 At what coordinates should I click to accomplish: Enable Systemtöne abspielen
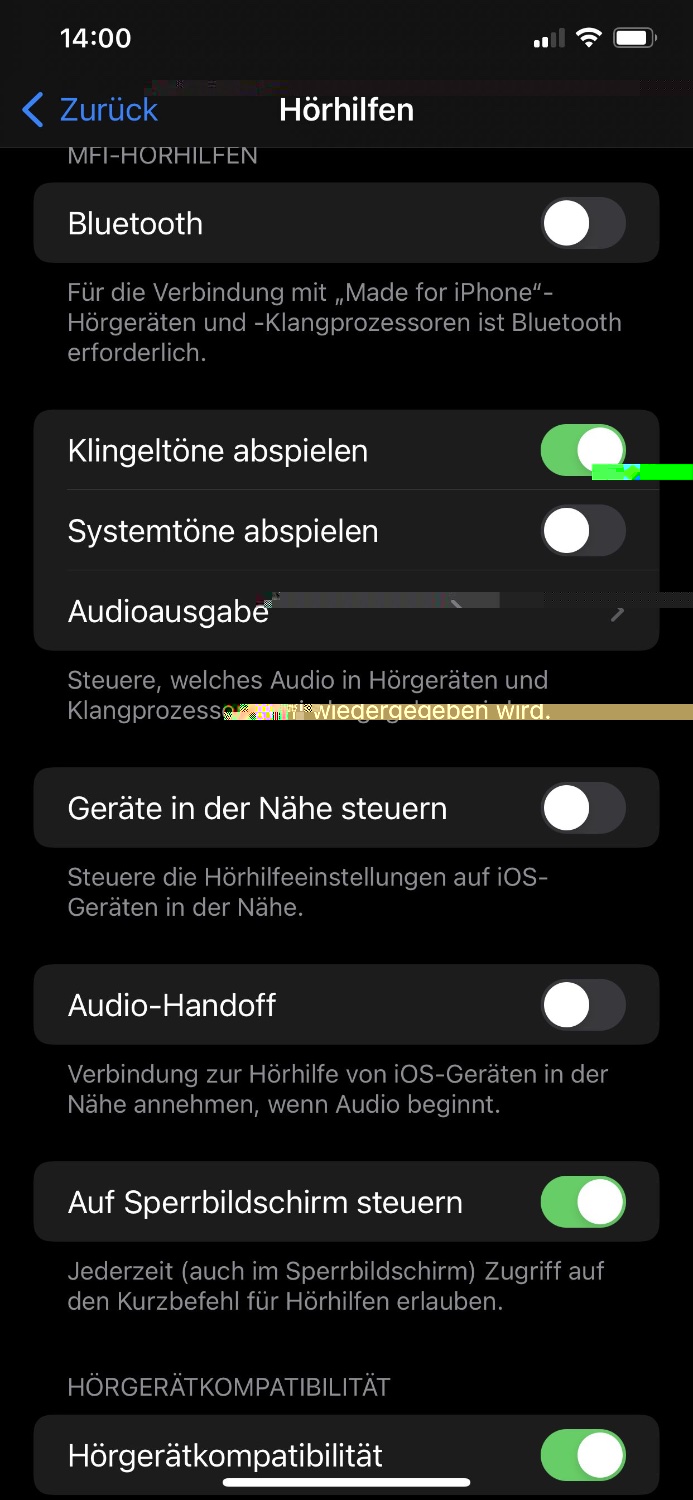(583, 530)
